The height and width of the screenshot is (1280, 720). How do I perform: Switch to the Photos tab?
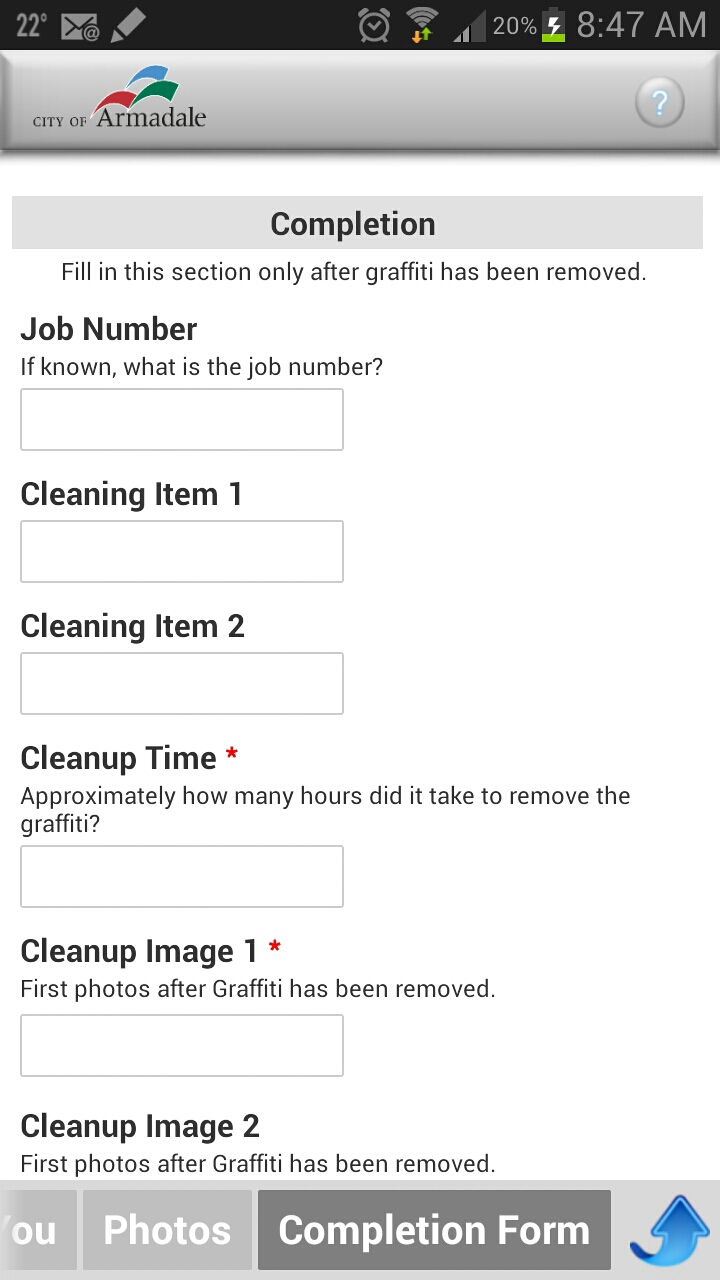pyautogui.click(x=167, y=1230)
